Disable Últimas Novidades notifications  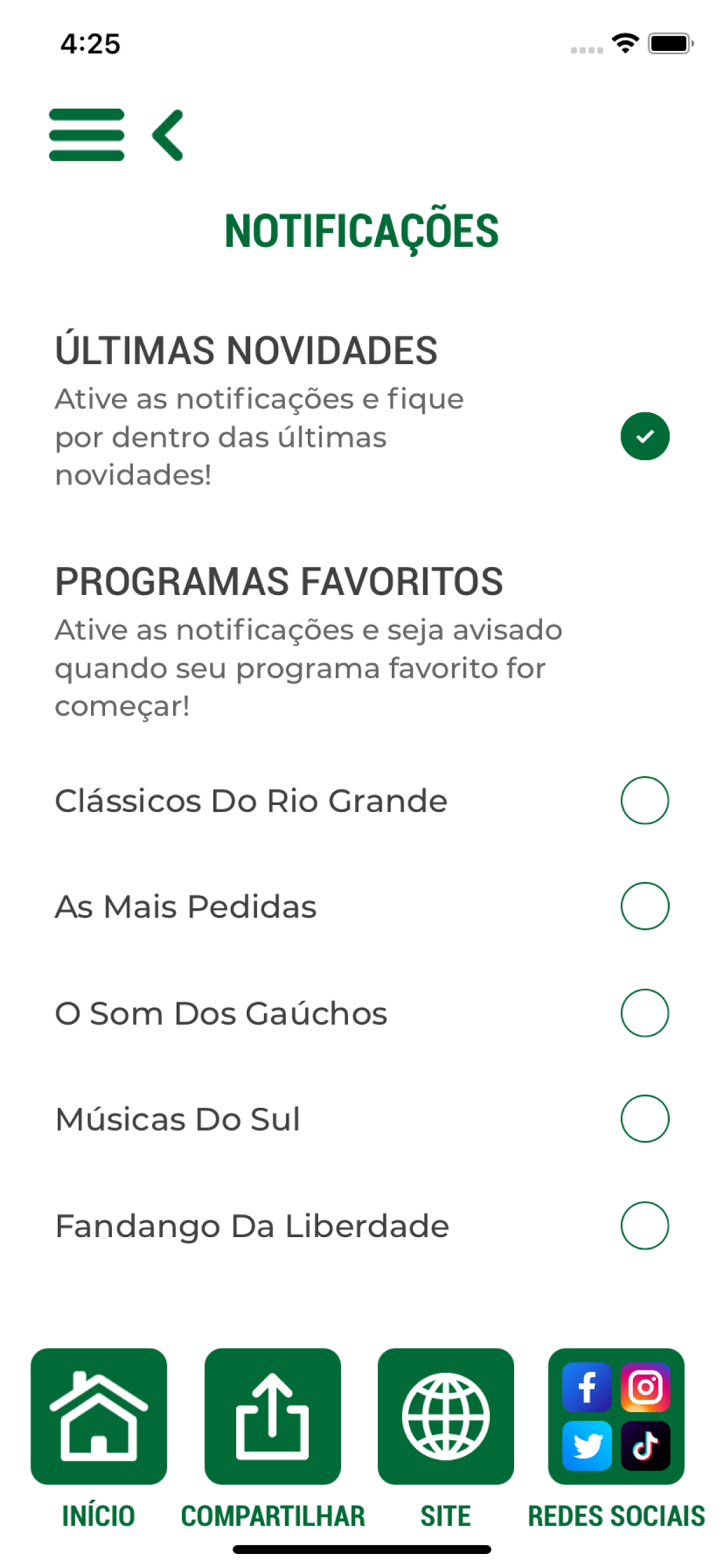tap(644, 436)
